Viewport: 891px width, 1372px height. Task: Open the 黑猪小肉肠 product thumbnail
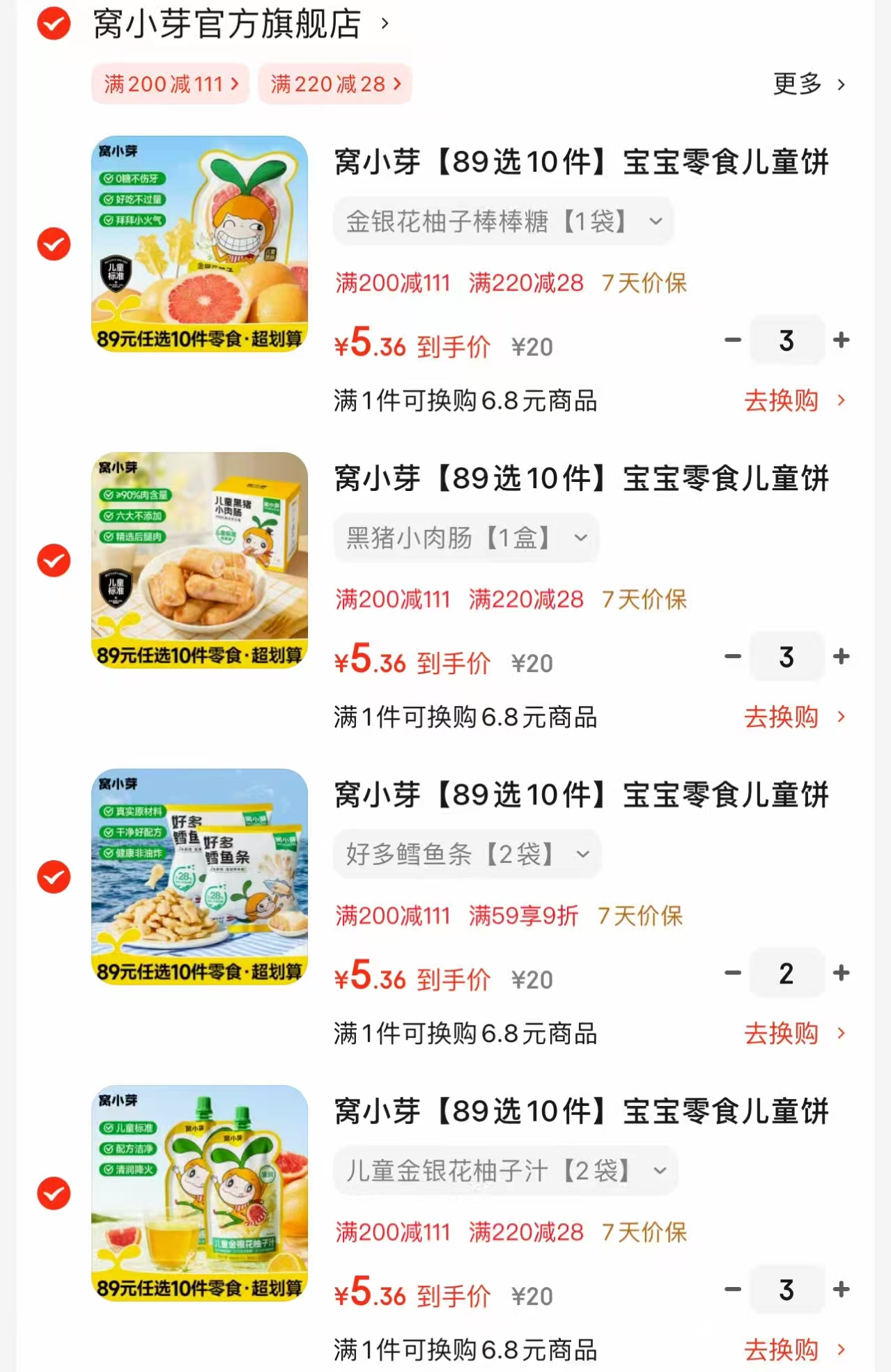coord(199,561)
